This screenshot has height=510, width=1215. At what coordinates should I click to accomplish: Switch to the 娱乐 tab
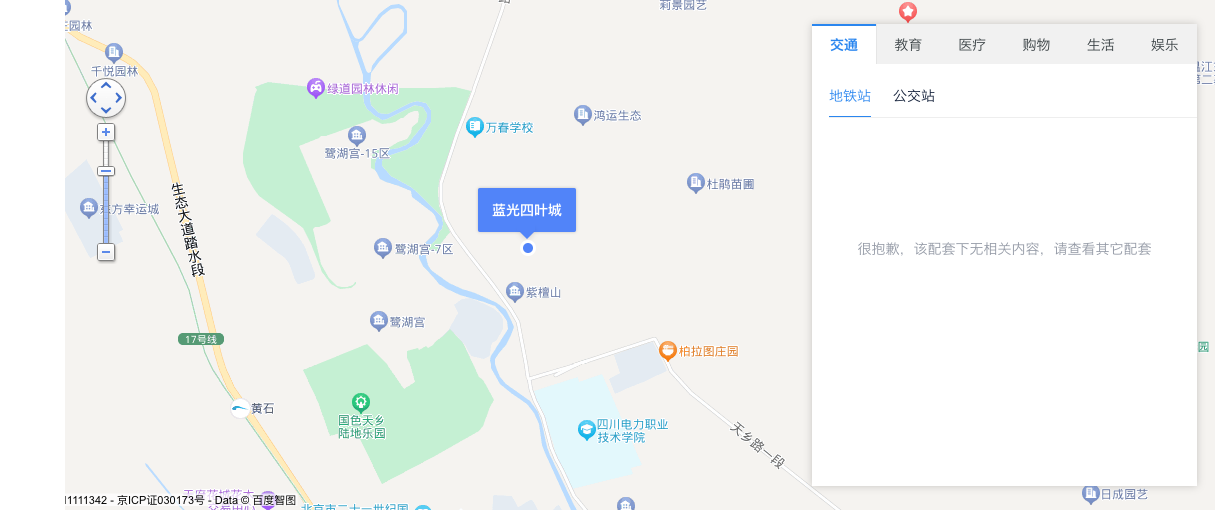[1164, 45]
